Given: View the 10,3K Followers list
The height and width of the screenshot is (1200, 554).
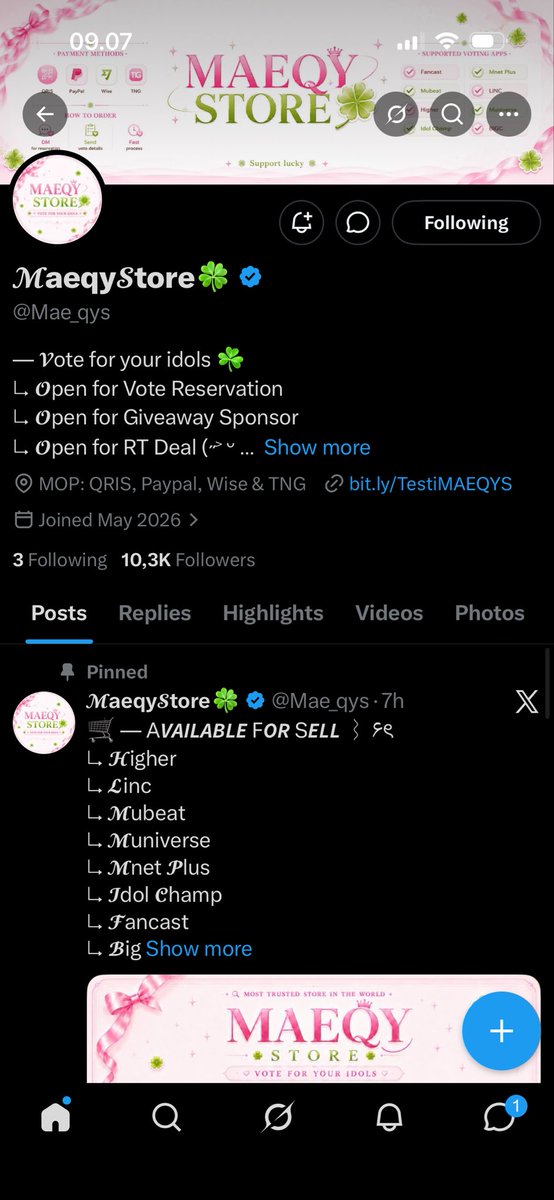Looking at the screenshot, I should pyautogui.click(x=188, y=560).
